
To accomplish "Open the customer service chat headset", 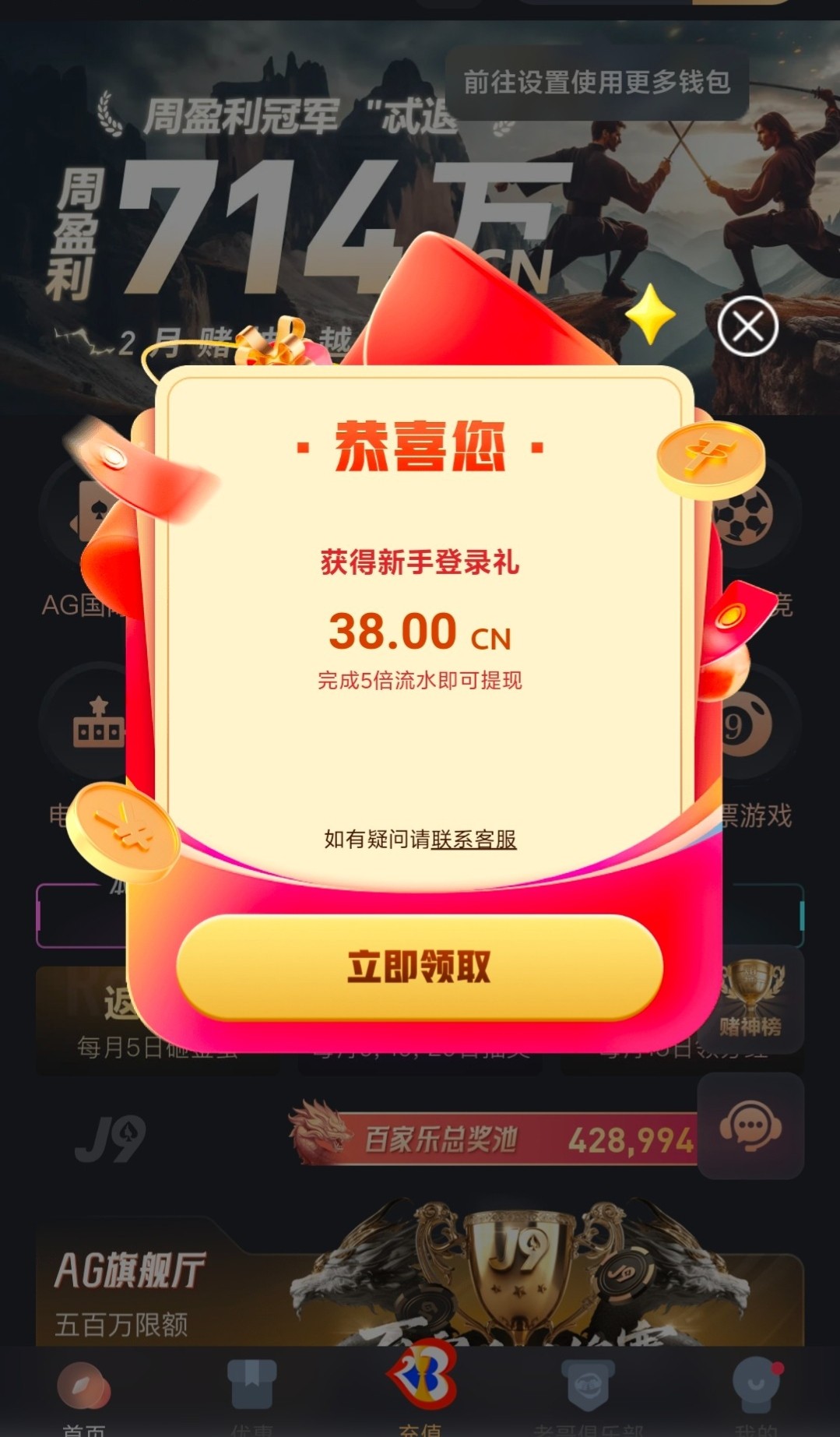I will coord(750,1126).
